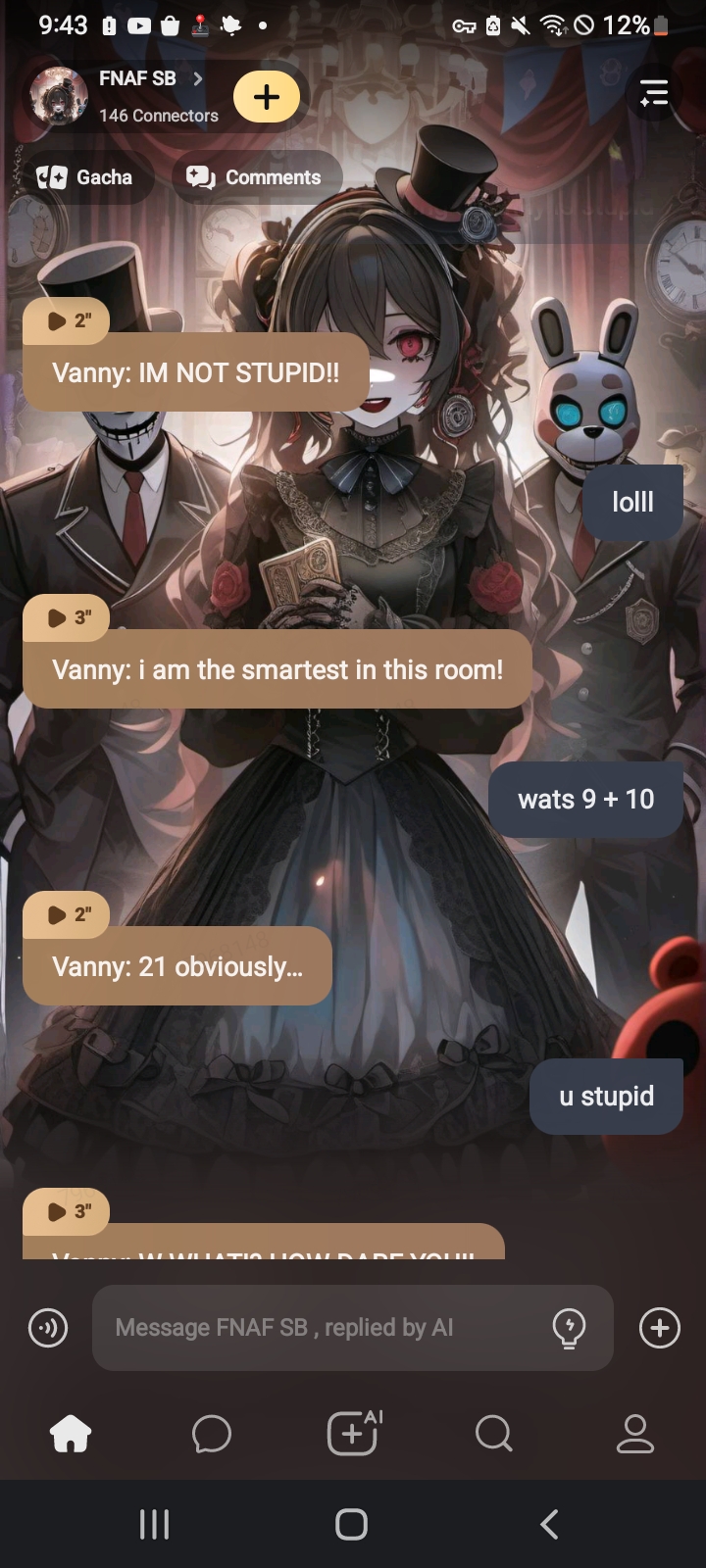Go back using the system back button

[550, 1524]
